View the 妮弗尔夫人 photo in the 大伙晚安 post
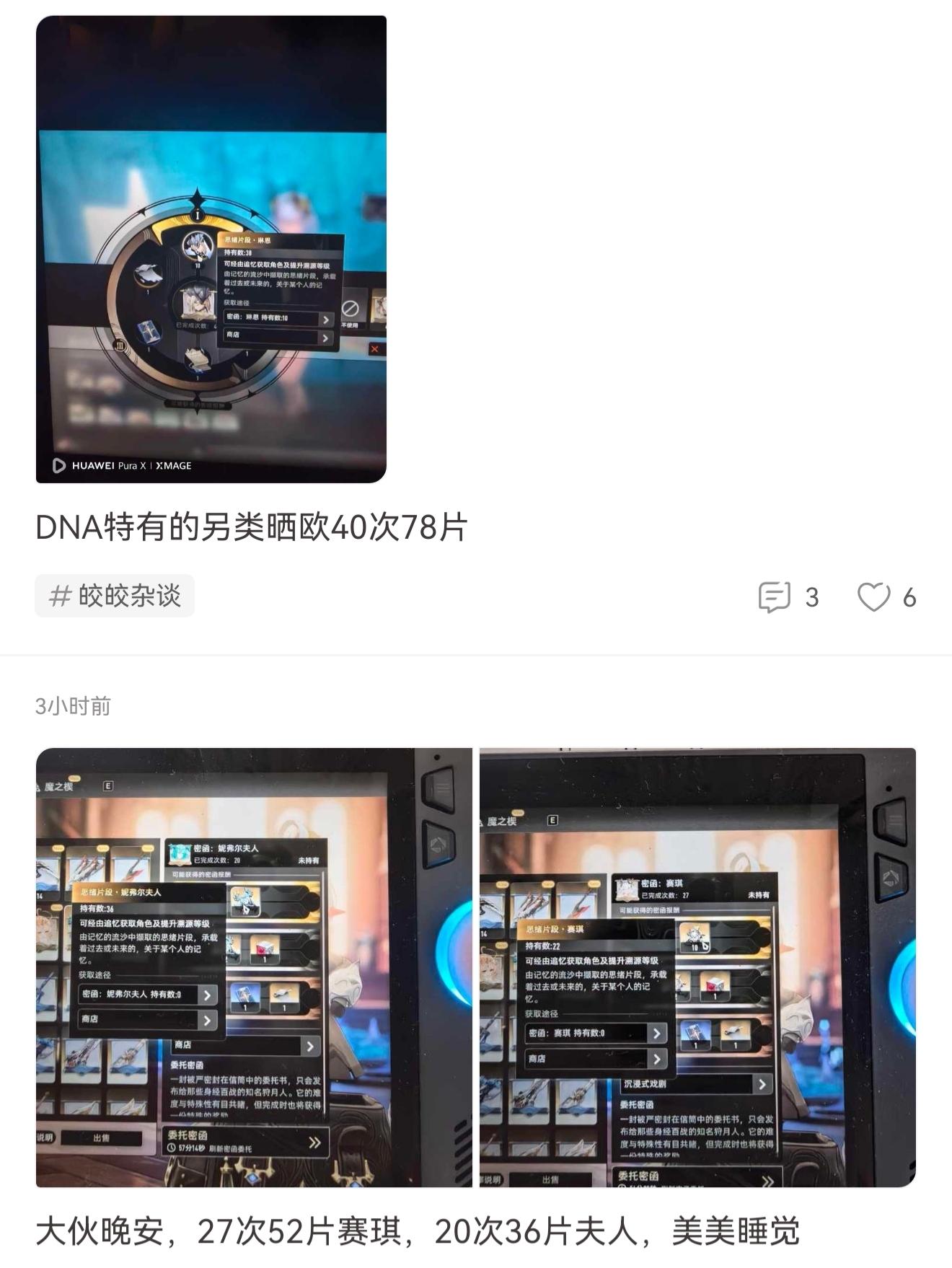Viewport: 952px width, 1268px height. 254,967
